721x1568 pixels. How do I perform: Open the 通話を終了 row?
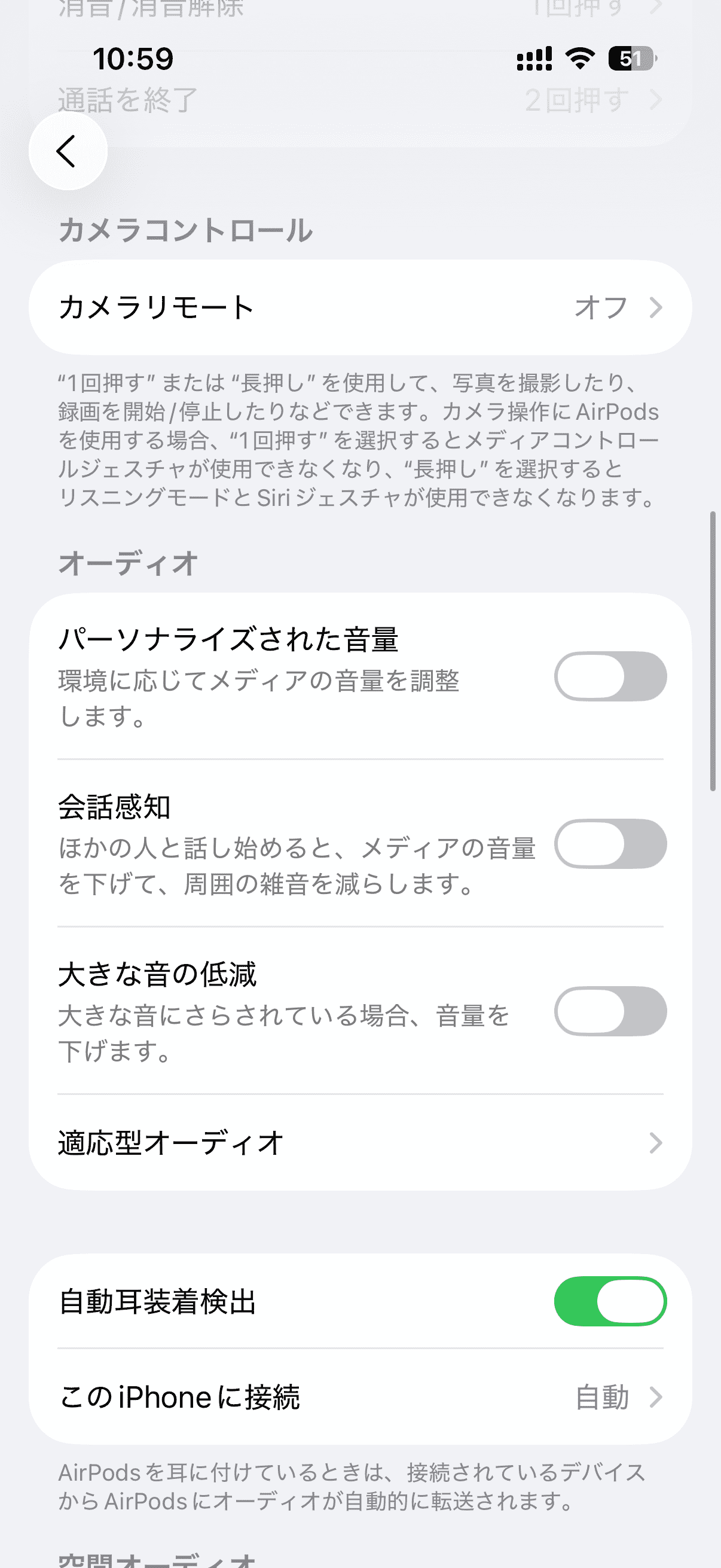point(360,100)
